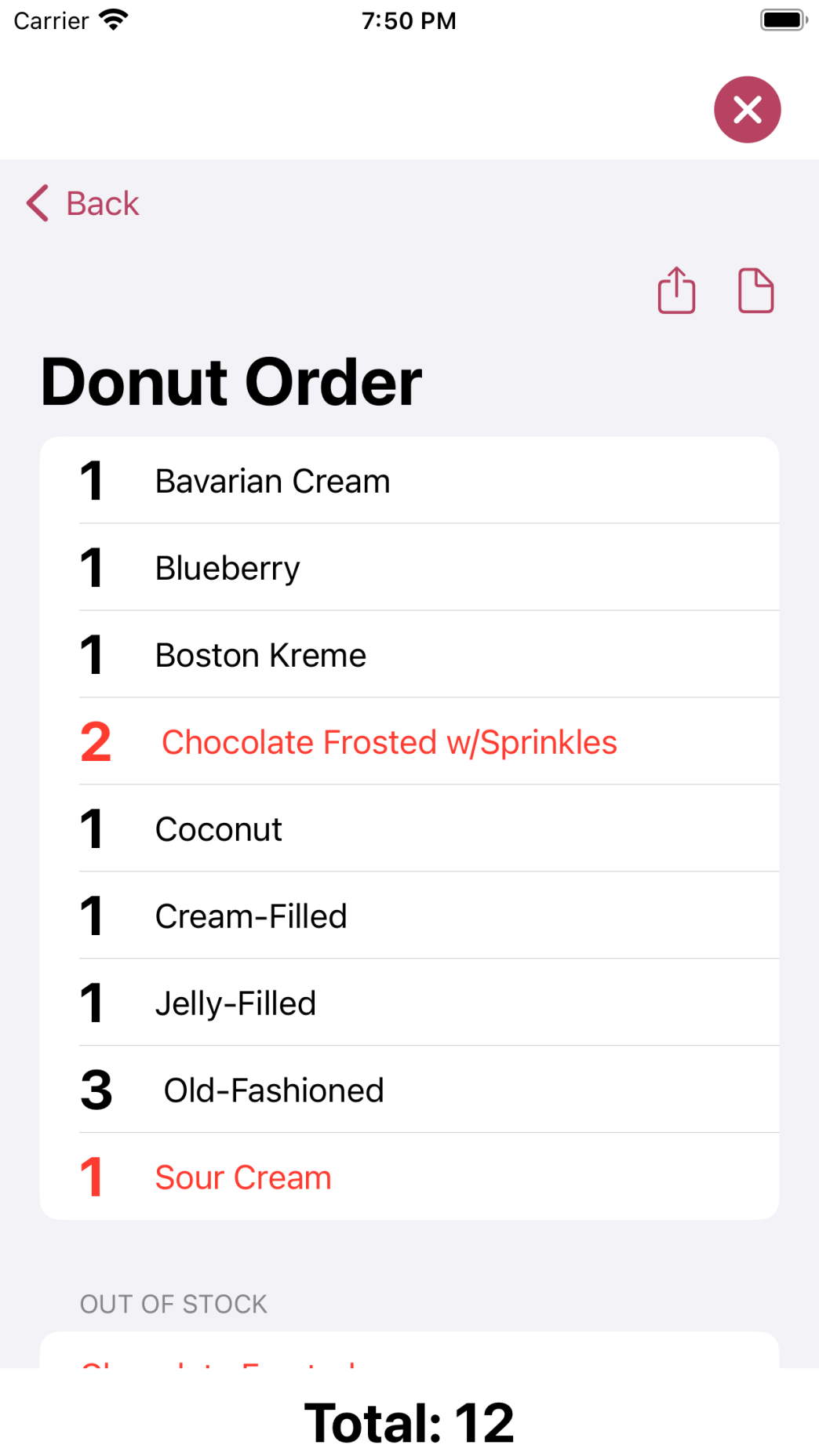Go back to the previous screen
The width and height of the screenshot is (819, 1456).
click(x=83, y=204)
